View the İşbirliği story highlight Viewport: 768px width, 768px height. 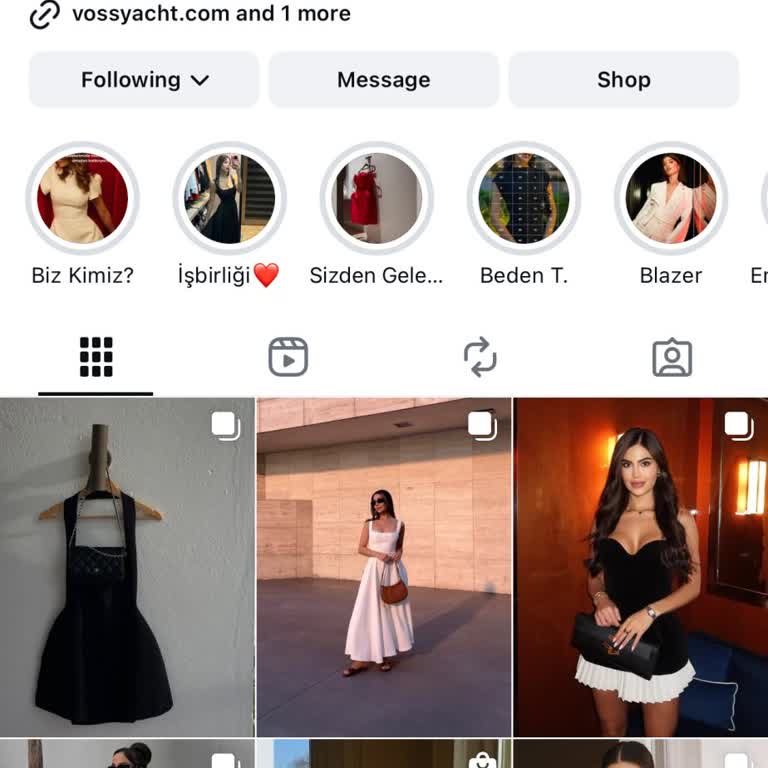(229, 199)
